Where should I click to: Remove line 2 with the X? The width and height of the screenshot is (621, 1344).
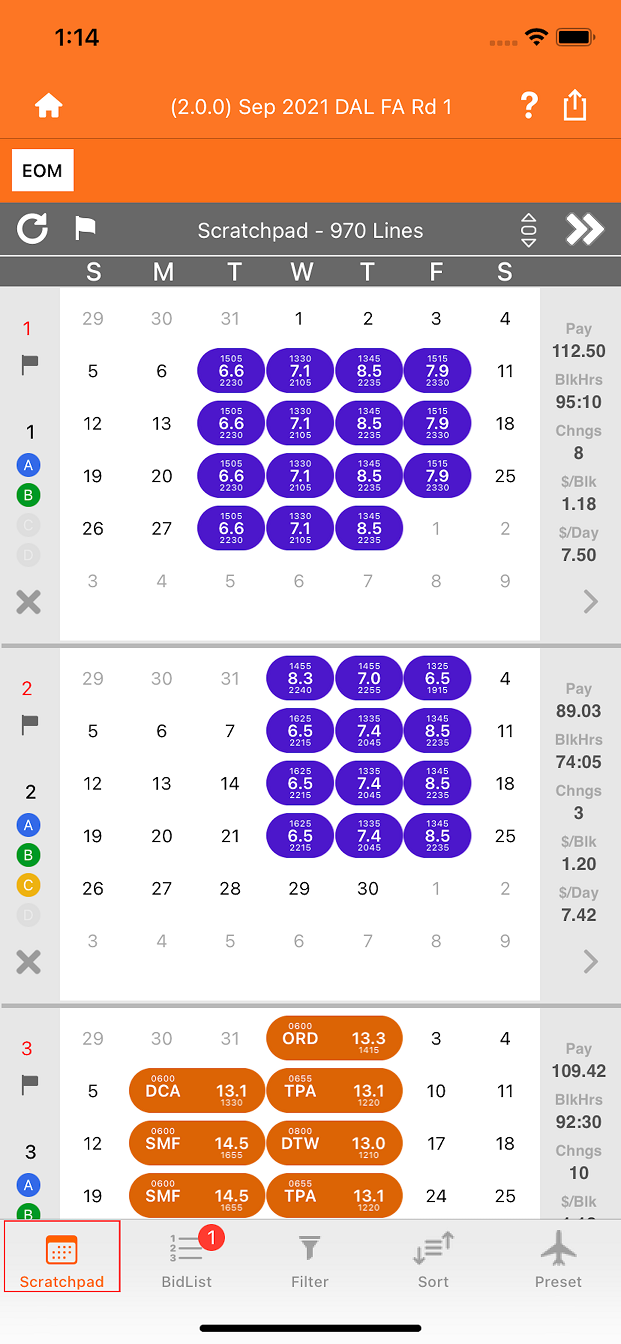point(29,961)
